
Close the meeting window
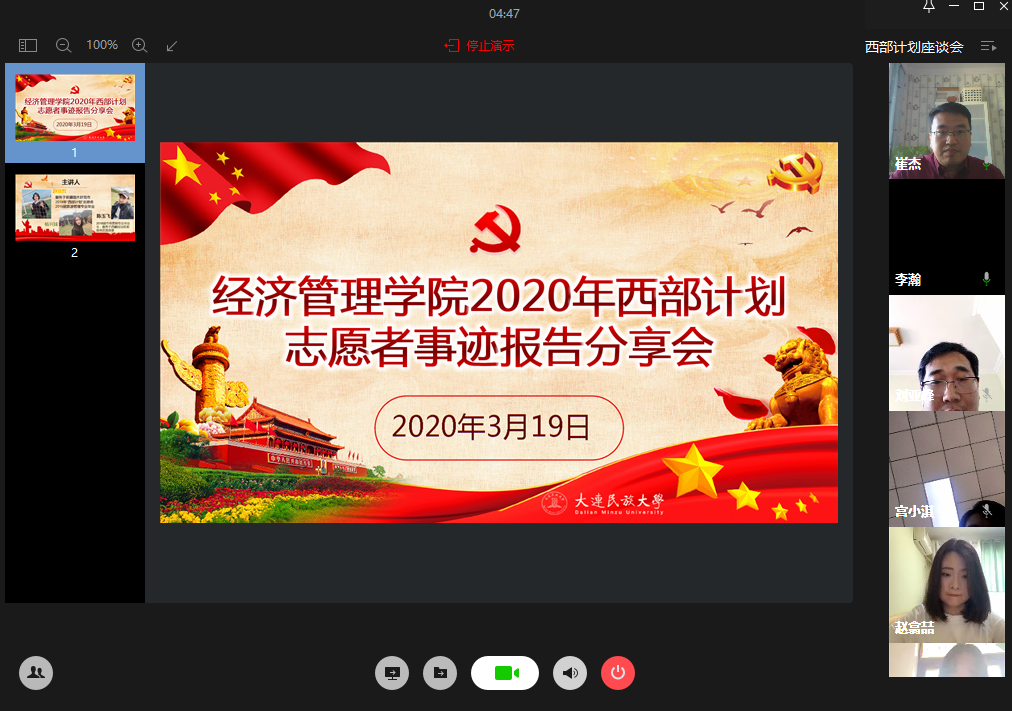(x=1003, y=7)
